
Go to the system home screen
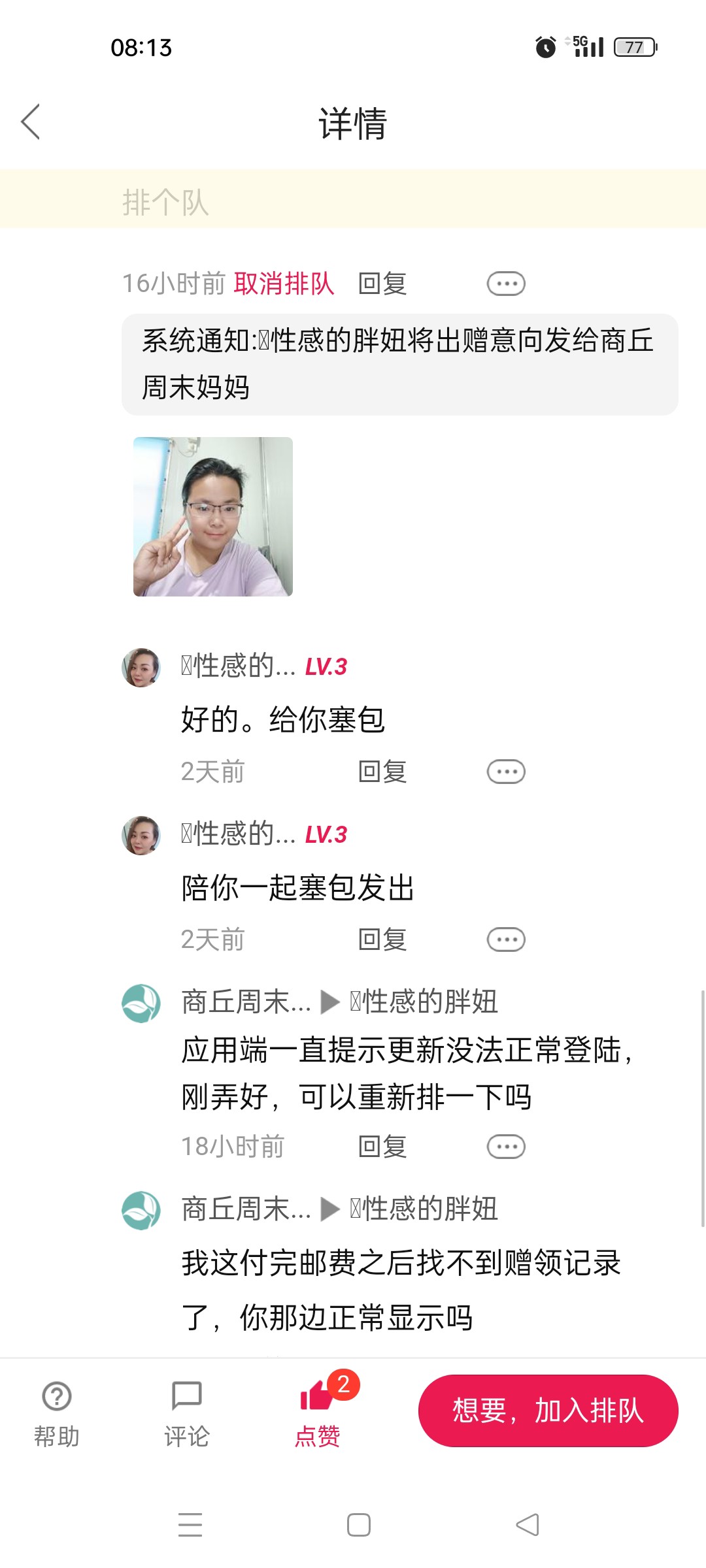coord(358,1525)
